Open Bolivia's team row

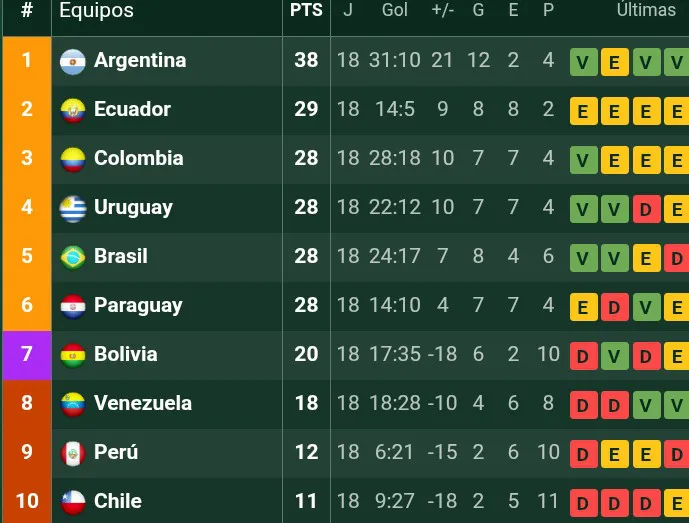pos(125,354)
